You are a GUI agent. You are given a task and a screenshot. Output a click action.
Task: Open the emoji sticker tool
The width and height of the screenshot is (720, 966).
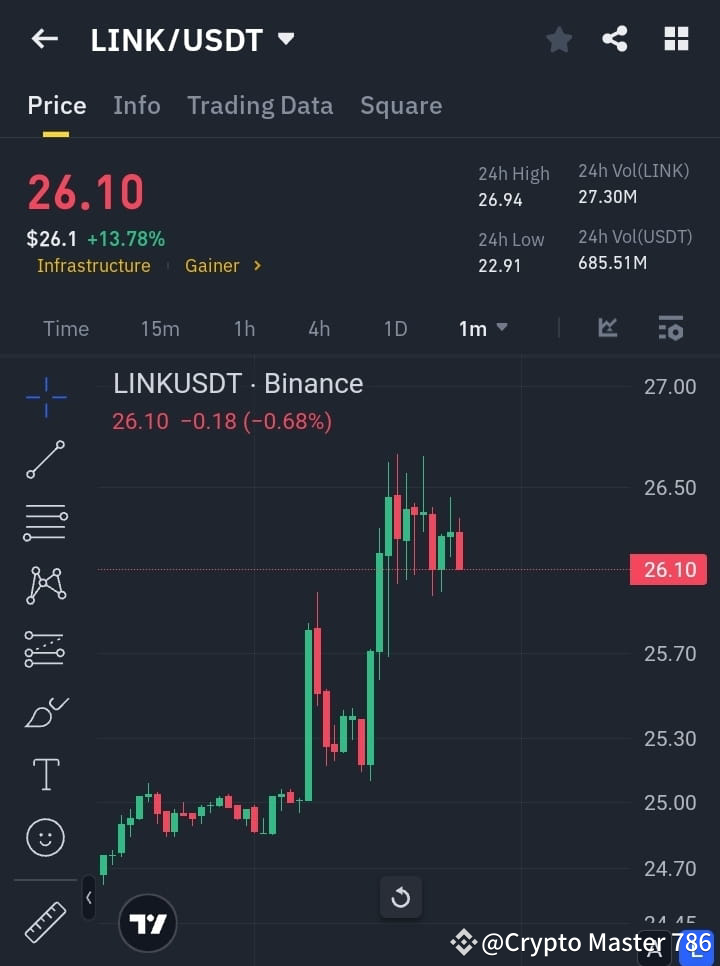pos(45,837)
